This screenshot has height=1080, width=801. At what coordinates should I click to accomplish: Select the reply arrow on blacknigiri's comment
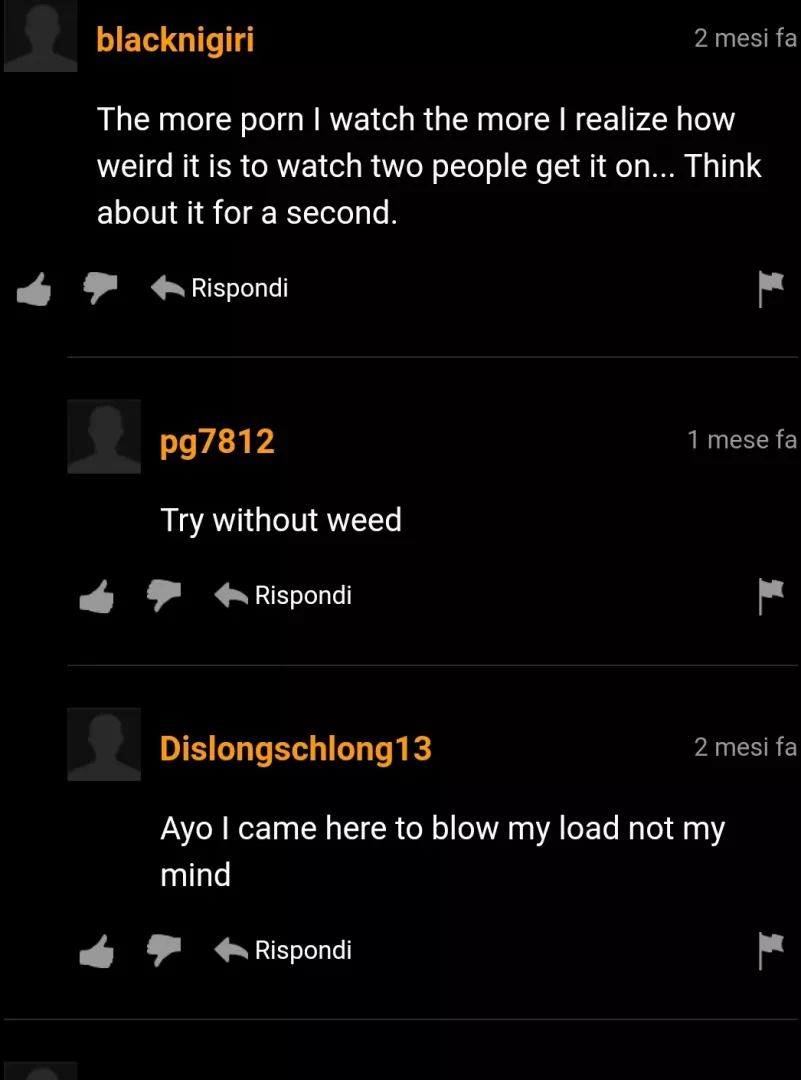point(166,287)
